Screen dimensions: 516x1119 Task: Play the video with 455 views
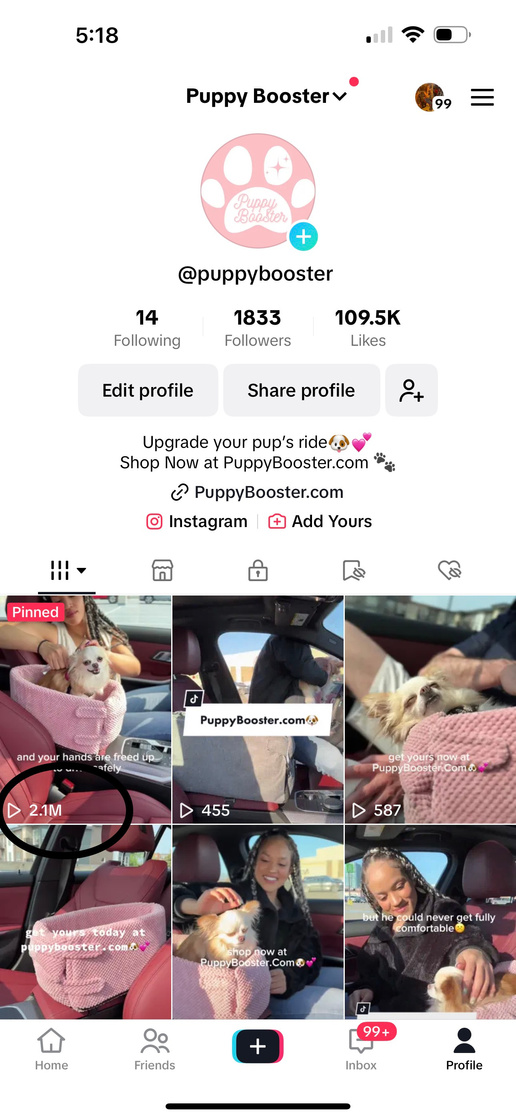click(x=258, y=709)
